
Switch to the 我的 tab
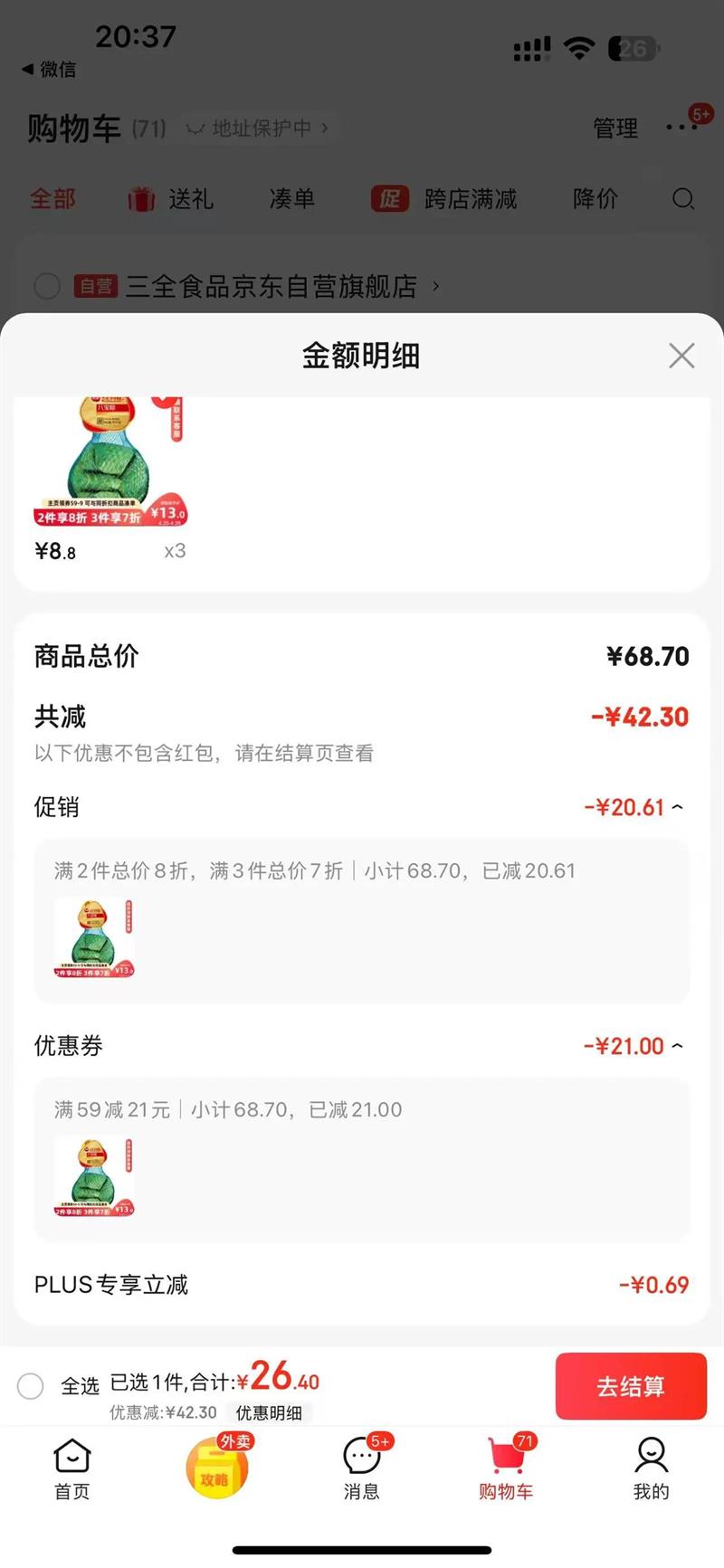pyautogui.click(x=651, y=1469)
